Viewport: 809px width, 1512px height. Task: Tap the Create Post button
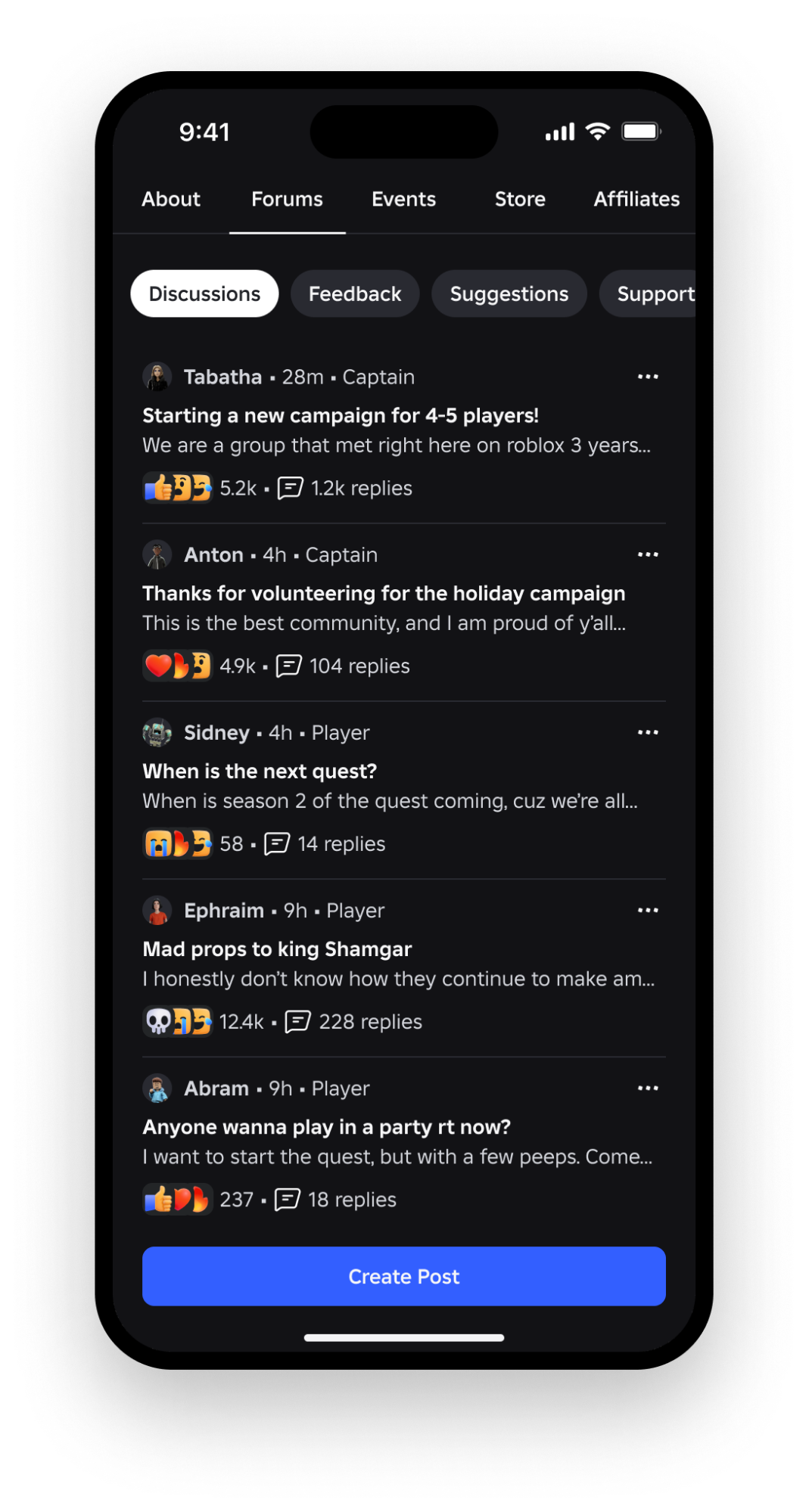(403, 1277)
